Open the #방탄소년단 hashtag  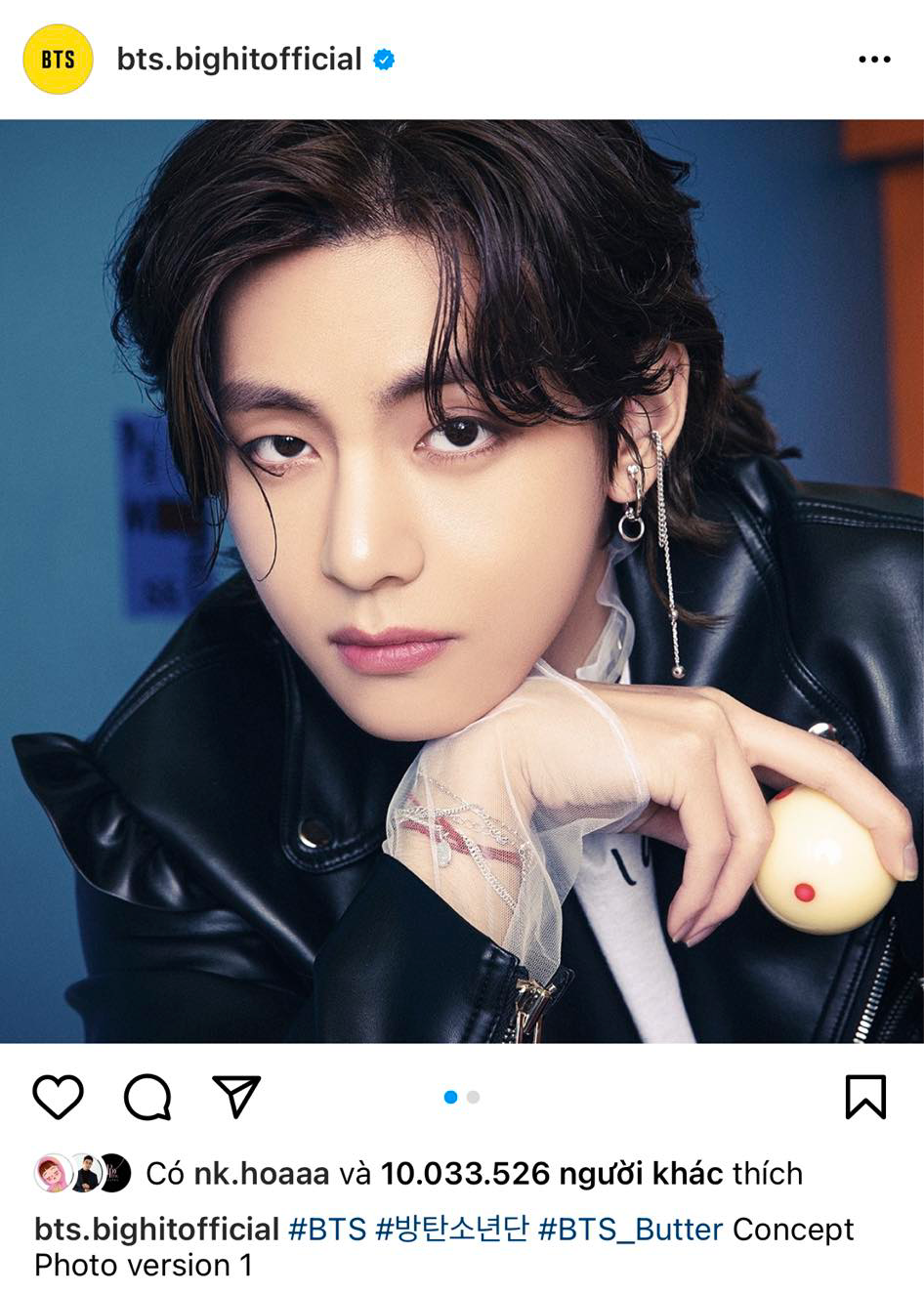tap(452, 1229)
